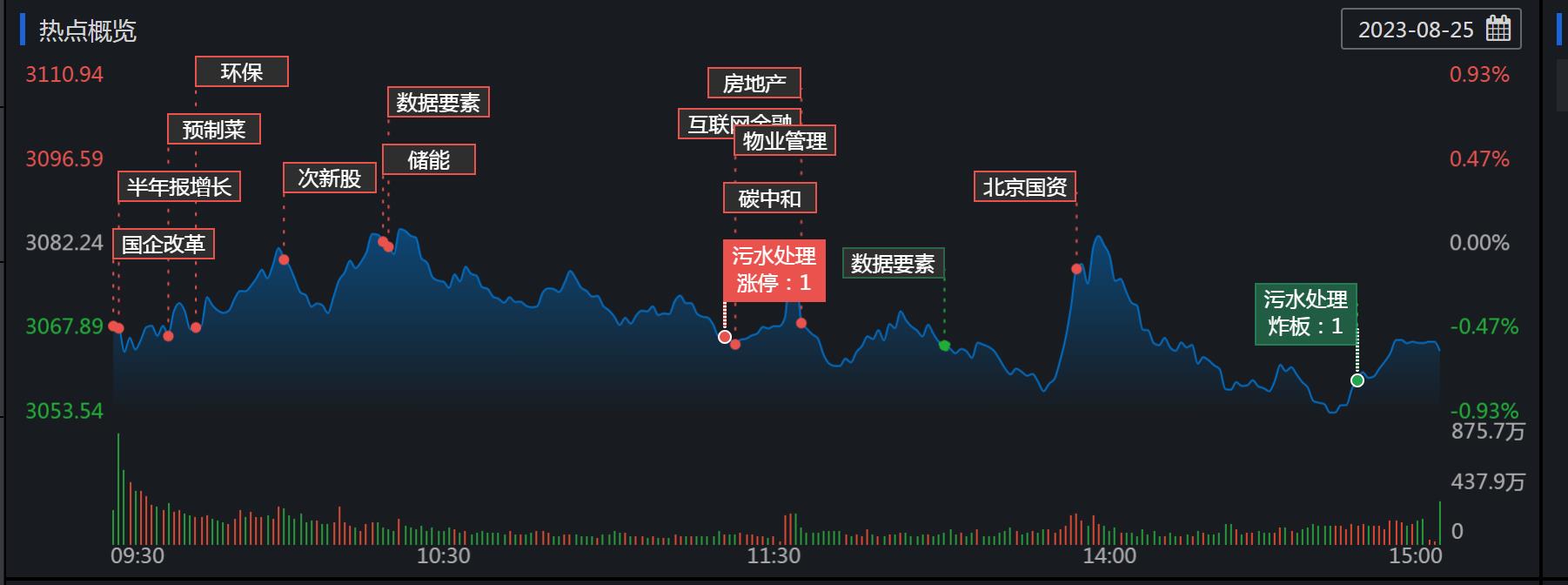Select the 环保 hot topic tag
The image size is (1568, 585).
(241, 72)
